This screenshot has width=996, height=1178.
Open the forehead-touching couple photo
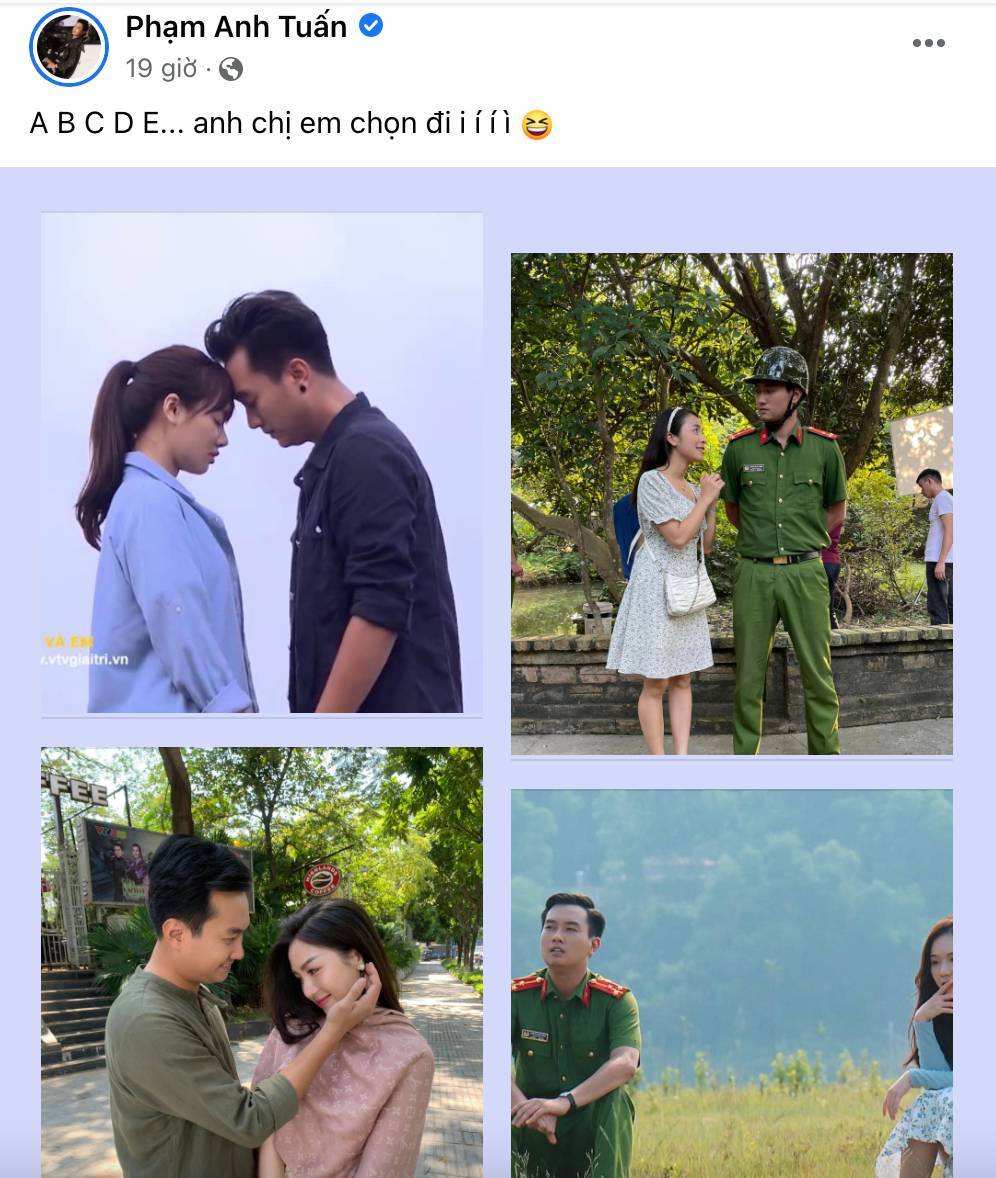coord(262,463)
